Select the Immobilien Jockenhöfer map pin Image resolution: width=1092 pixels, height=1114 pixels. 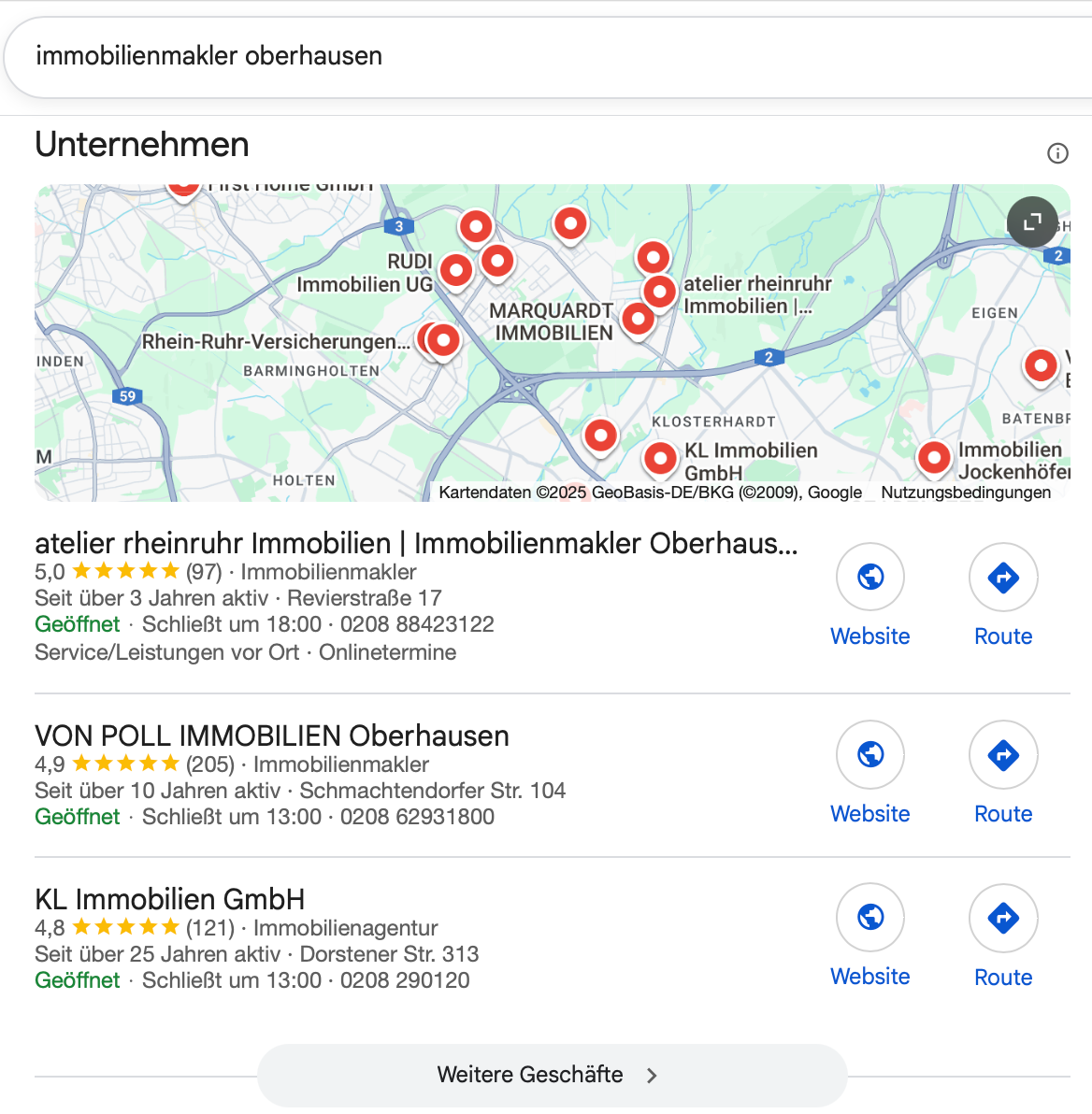[x=934, y=457]
